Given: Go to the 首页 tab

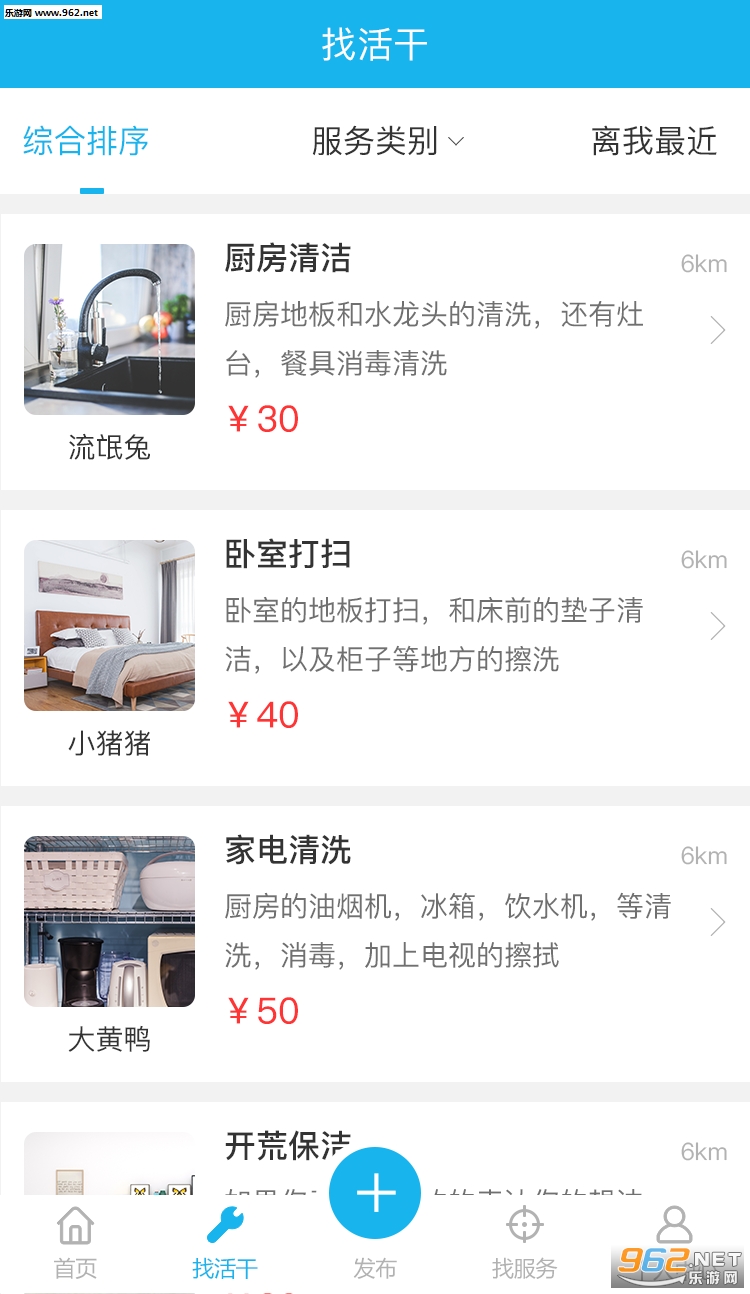Looking at the screenshot, I should [x=75, y=1243].
